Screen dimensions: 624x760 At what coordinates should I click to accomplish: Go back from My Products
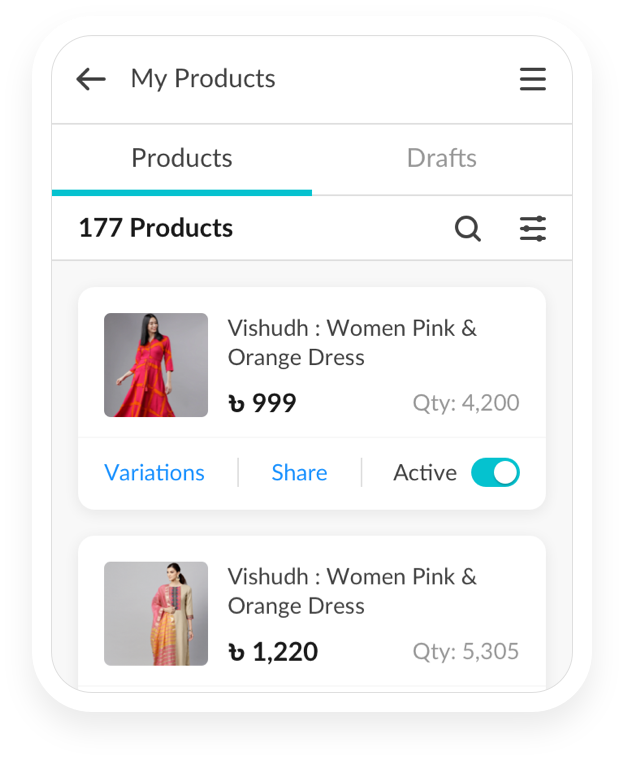pos(91,79)
